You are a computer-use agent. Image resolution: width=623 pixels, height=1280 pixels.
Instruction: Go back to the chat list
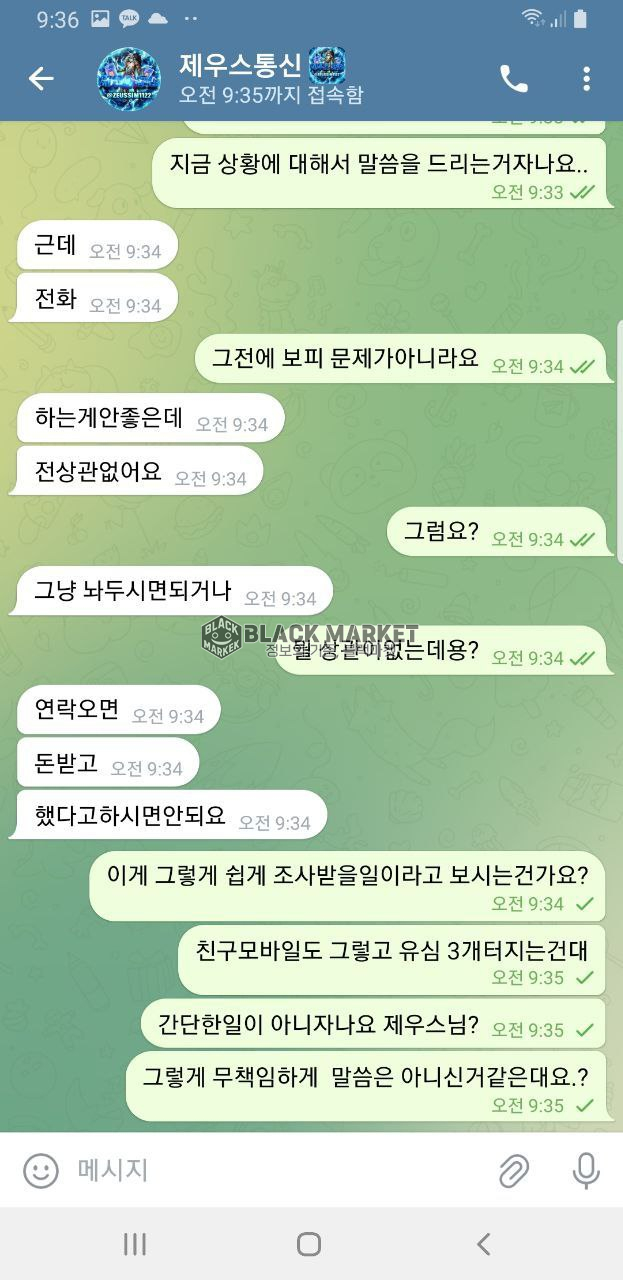[41, 79]
